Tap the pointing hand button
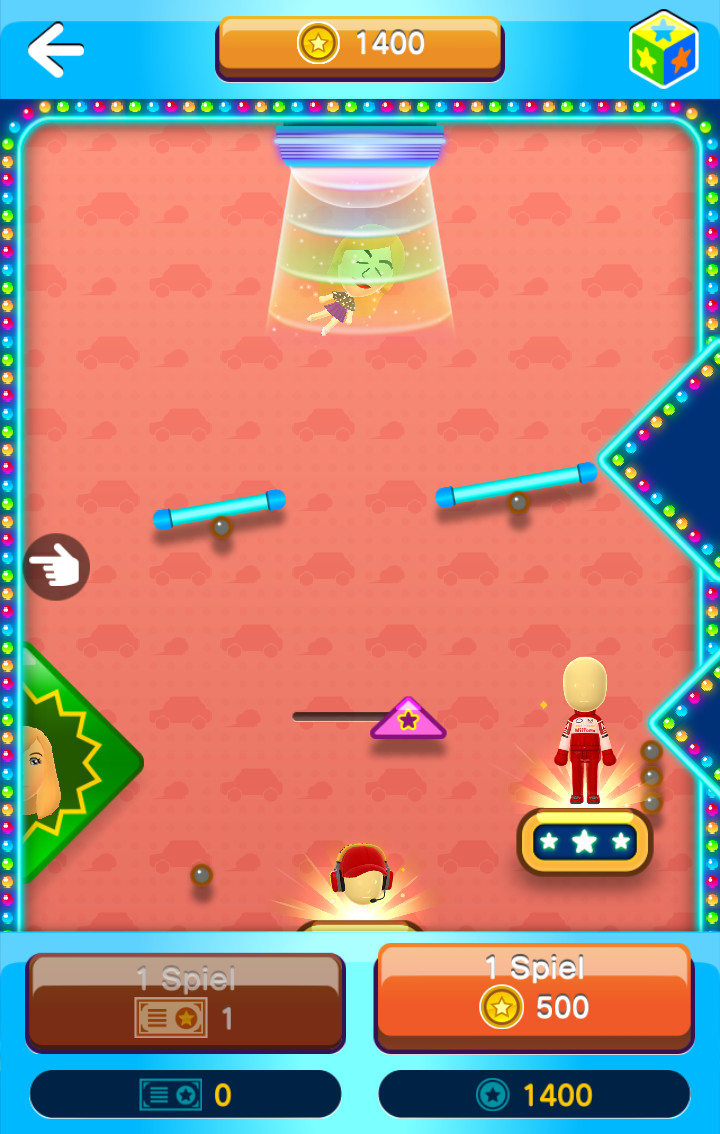Screen dimensions: 720x1134 tap(57, 567)
